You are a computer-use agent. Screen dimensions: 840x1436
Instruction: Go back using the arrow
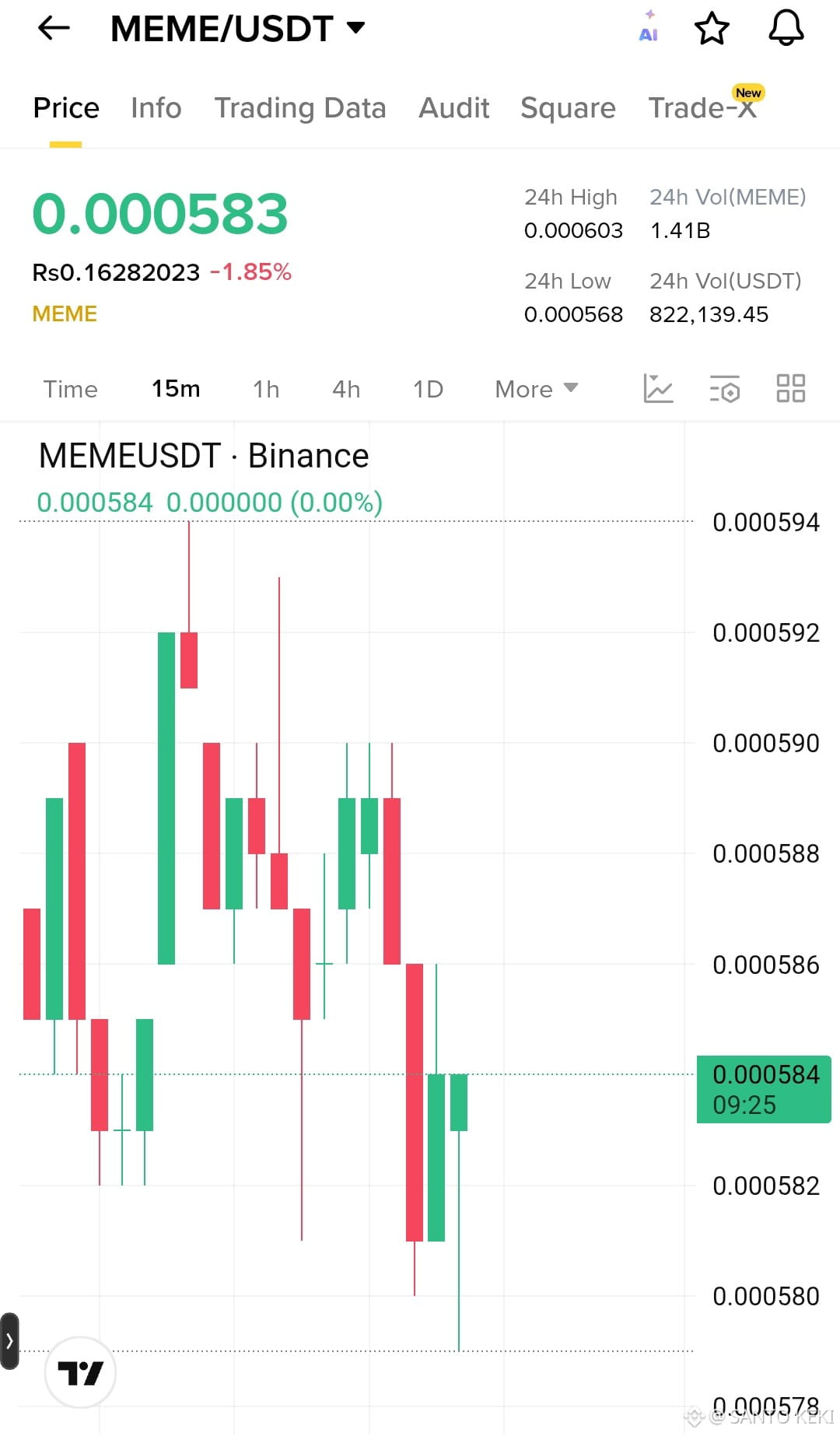click(54, 29)
